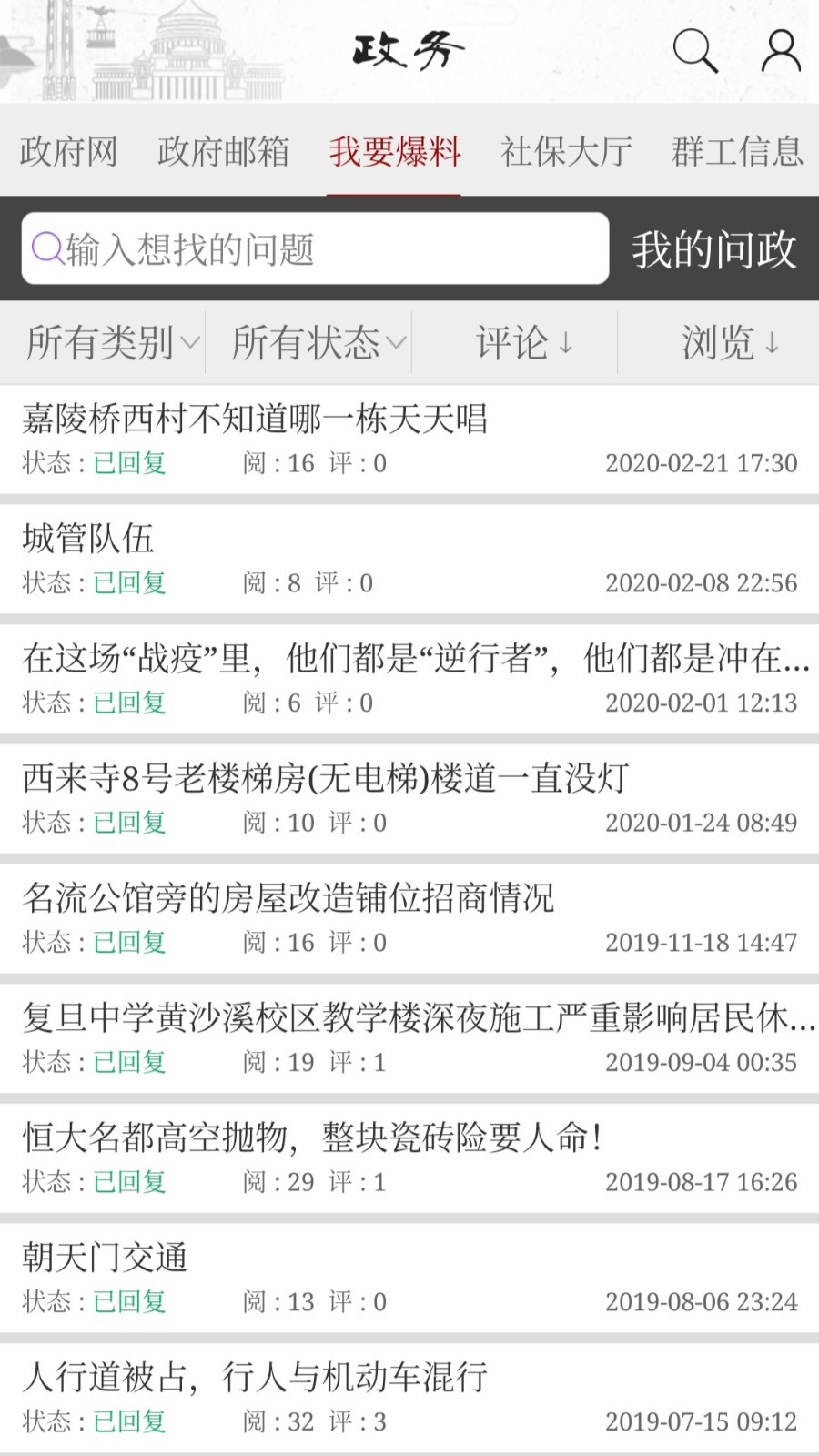Image resolution: width=819 pixels, height=1456 pixels.
Task: Sort the list by 评论
Action: (x=523, y=342)
